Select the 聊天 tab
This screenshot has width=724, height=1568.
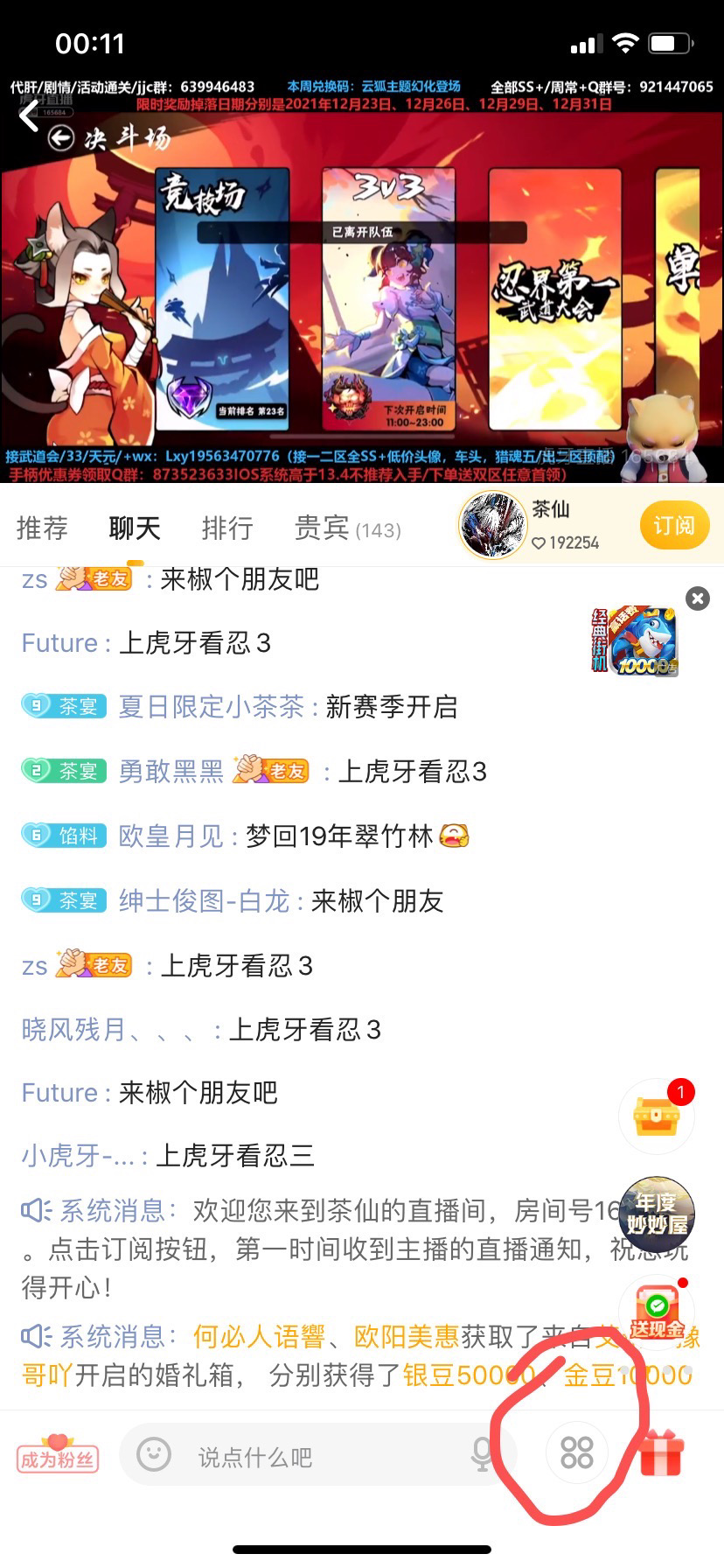135,528
